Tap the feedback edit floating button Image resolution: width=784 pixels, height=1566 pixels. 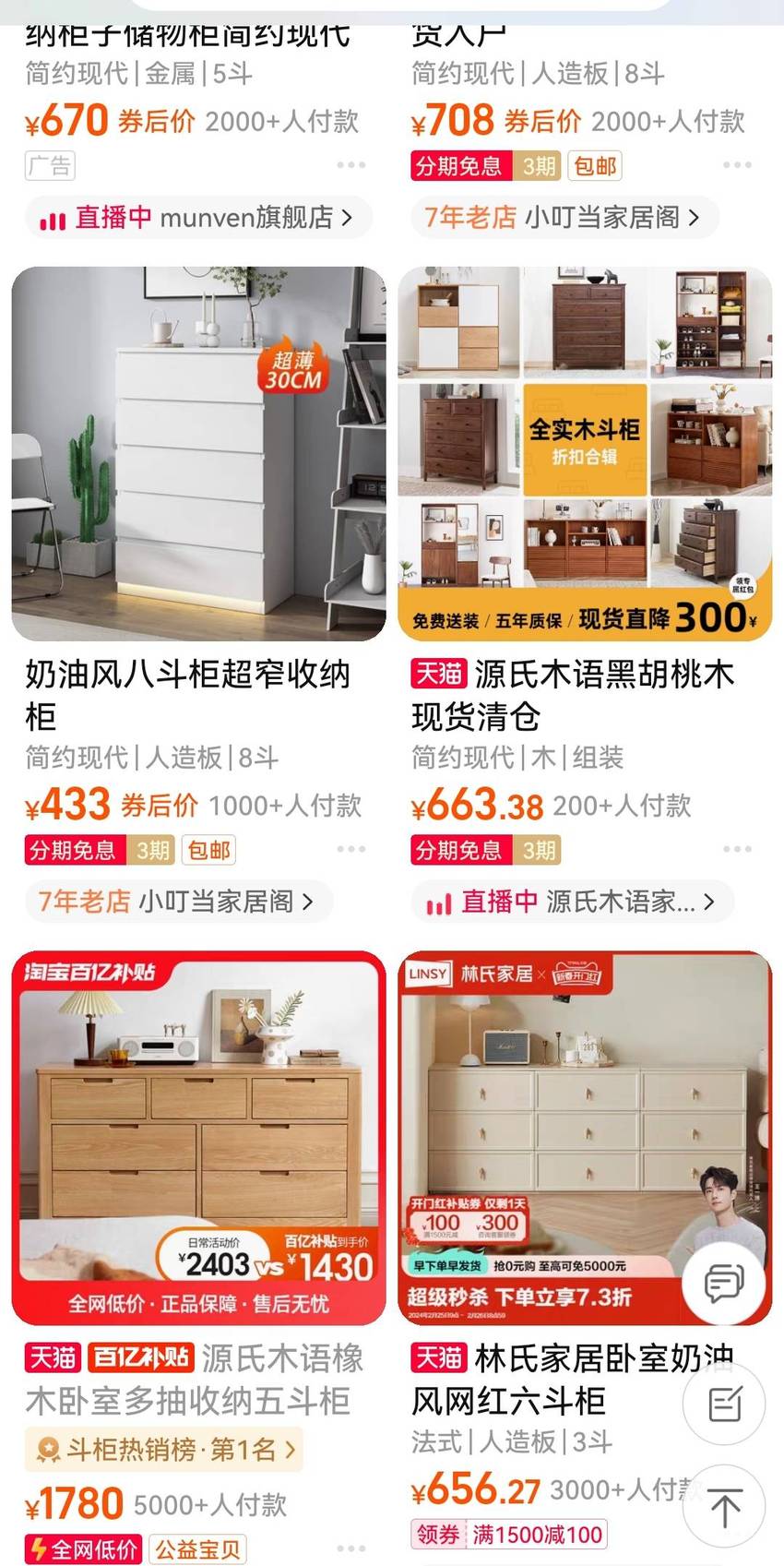pos(724,1405)
